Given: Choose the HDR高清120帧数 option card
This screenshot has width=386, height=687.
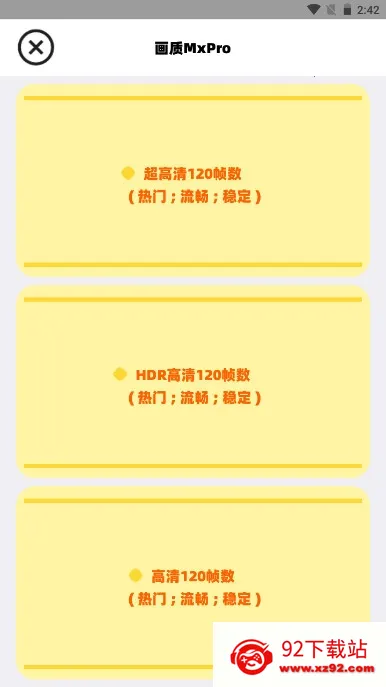Looking at the screenshot, I should [x=193, y=381].
